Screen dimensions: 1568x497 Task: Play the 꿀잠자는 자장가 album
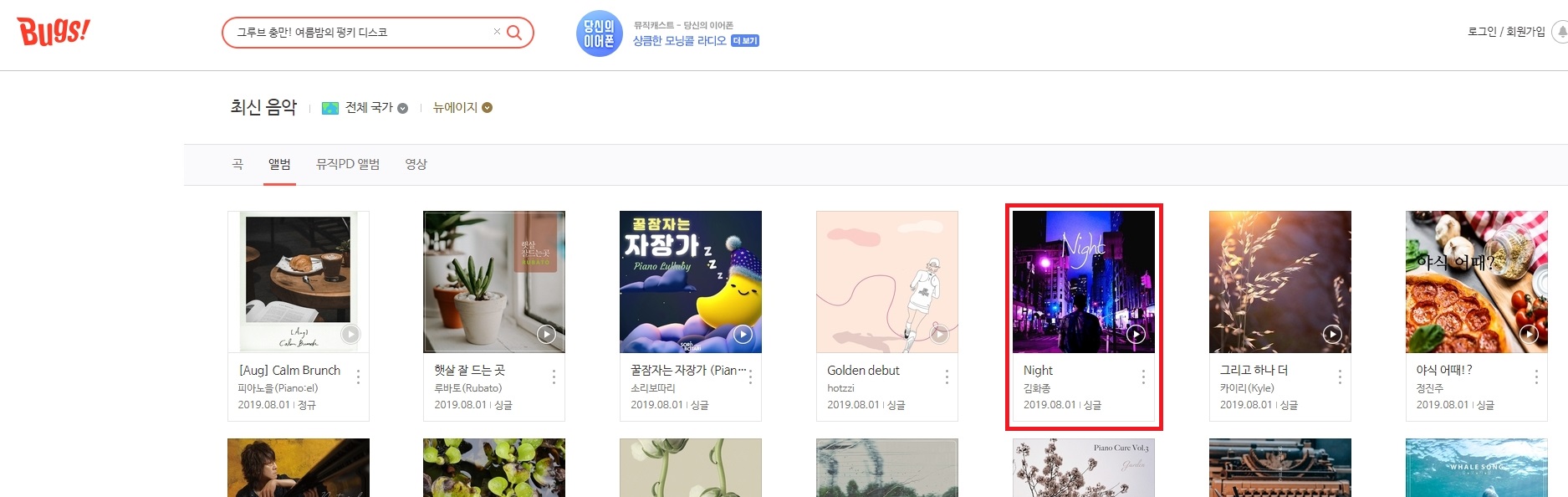743,335
